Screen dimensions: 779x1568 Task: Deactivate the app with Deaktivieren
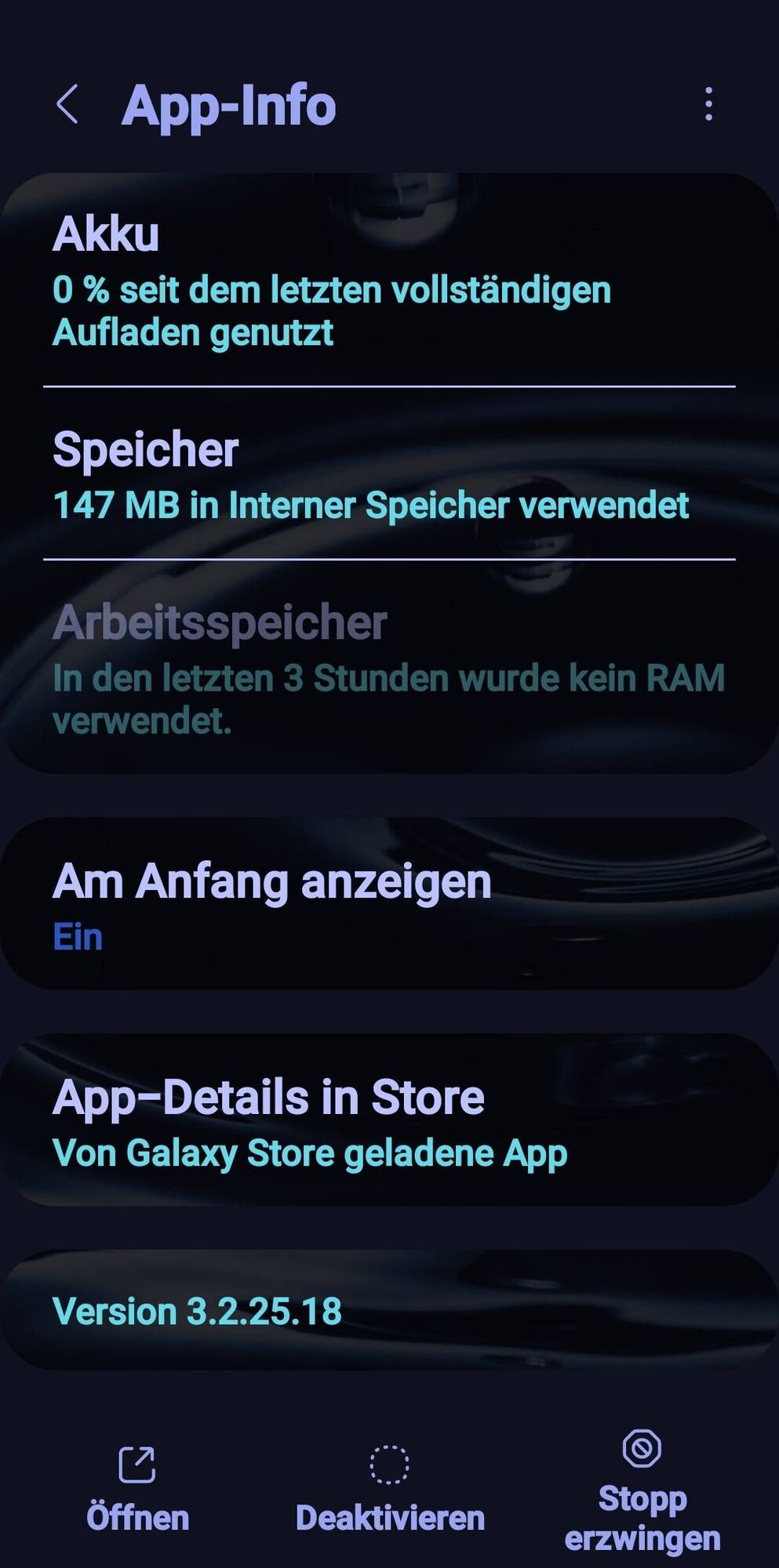tap(390, 1490)
